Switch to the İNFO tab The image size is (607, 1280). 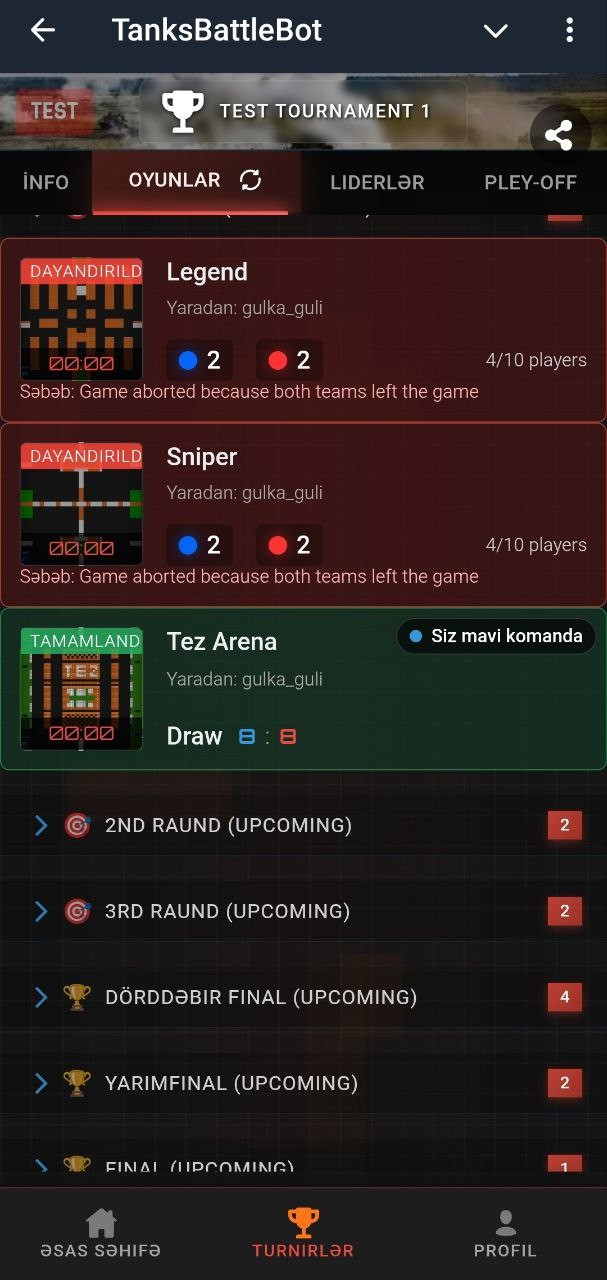(46, 182)
